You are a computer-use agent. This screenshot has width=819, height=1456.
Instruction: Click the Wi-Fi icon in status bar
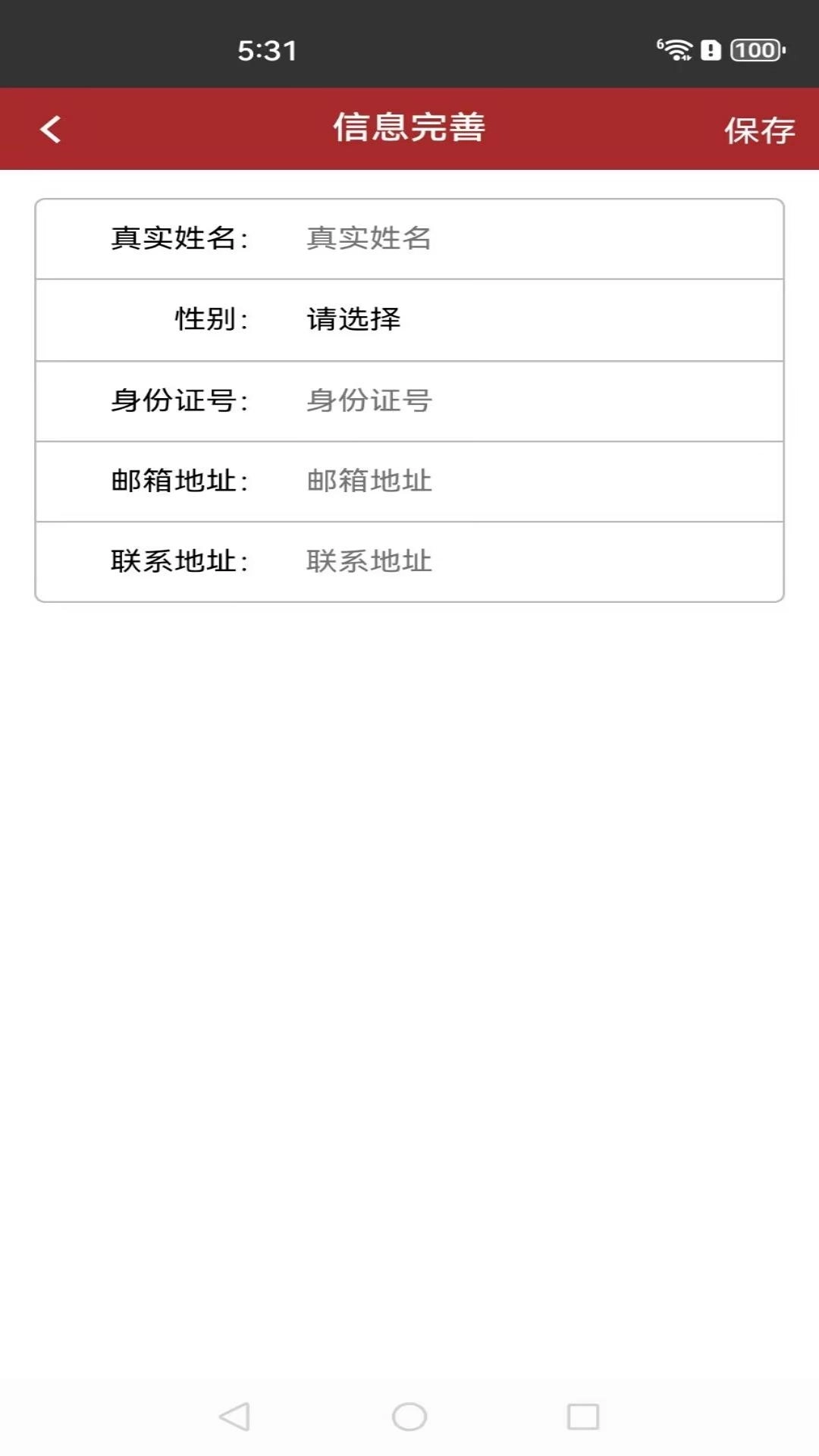pos(677,51)
